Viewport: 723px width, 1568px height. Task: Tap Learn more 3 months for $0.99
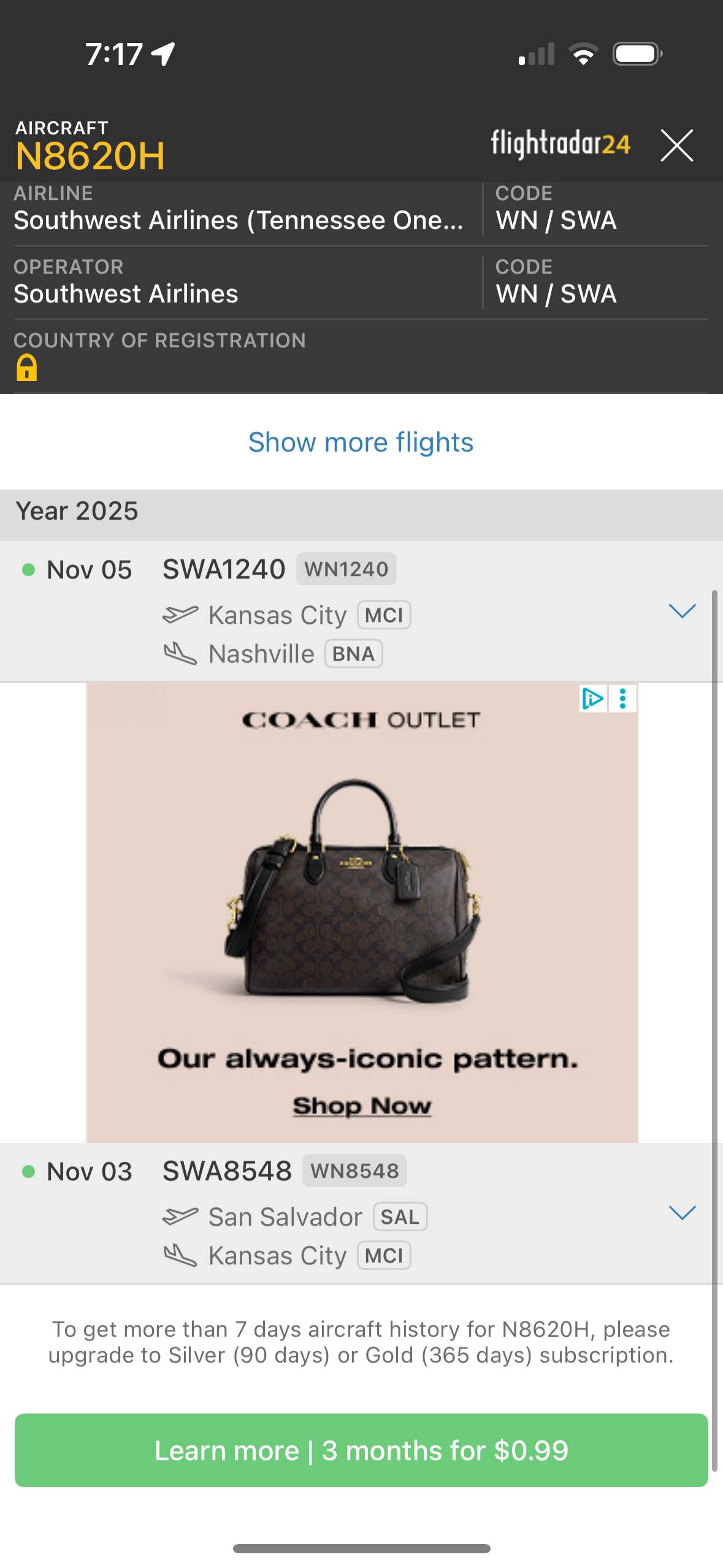(361, 1450)
